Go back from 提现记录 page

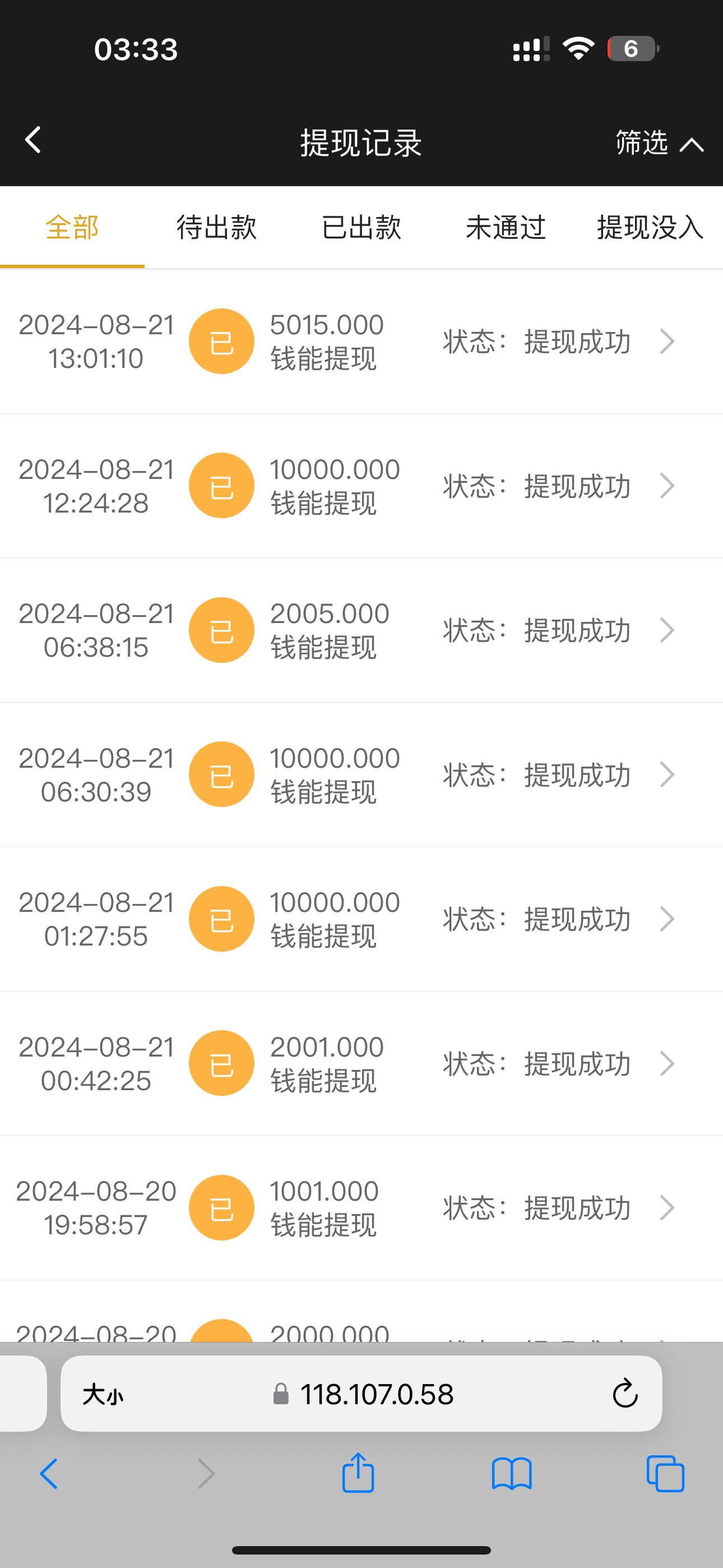coord(34,141)
